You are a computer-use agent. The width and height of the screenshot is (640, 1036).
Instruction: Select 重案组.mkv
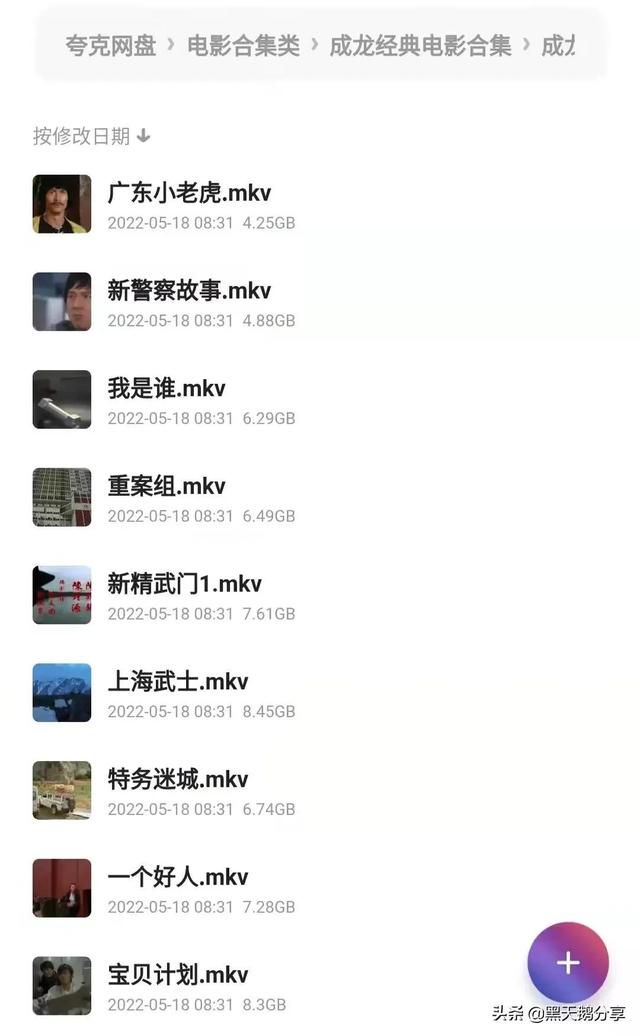click(166, 486)
